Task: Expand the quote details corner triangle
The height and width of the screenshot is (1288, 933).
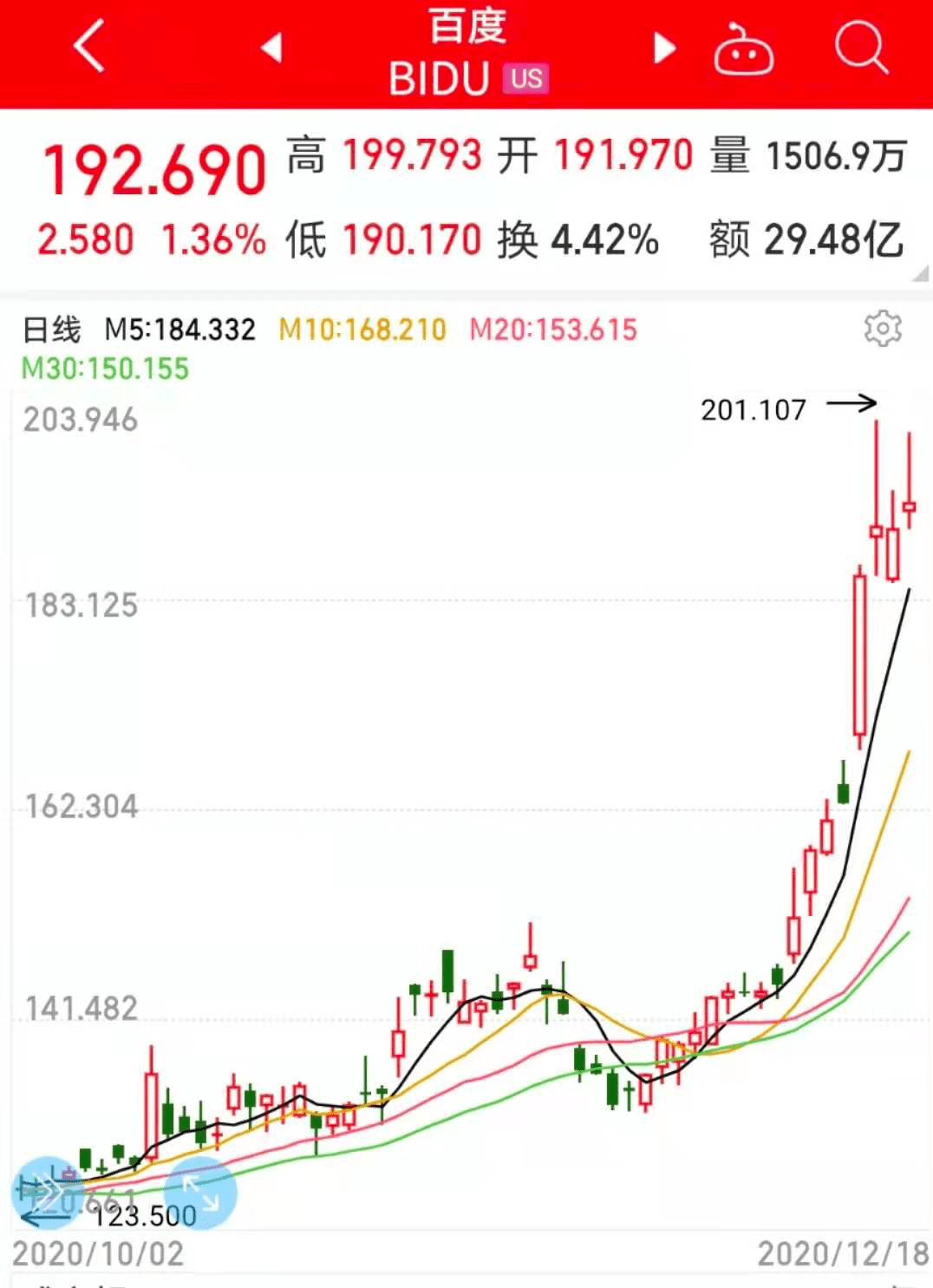Action: [921, 275]
